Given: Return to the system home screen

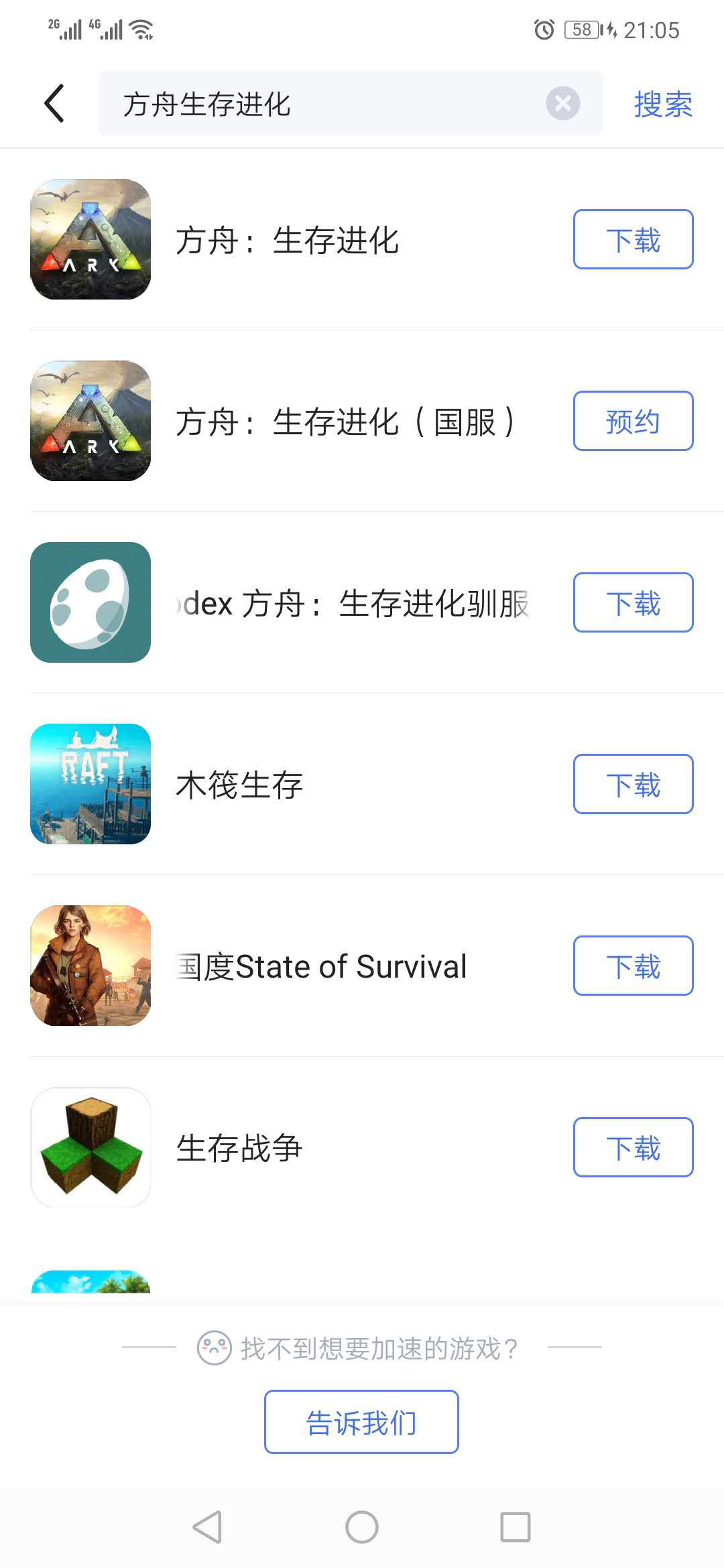Looking at the screenshot, I should (362, 1527).
